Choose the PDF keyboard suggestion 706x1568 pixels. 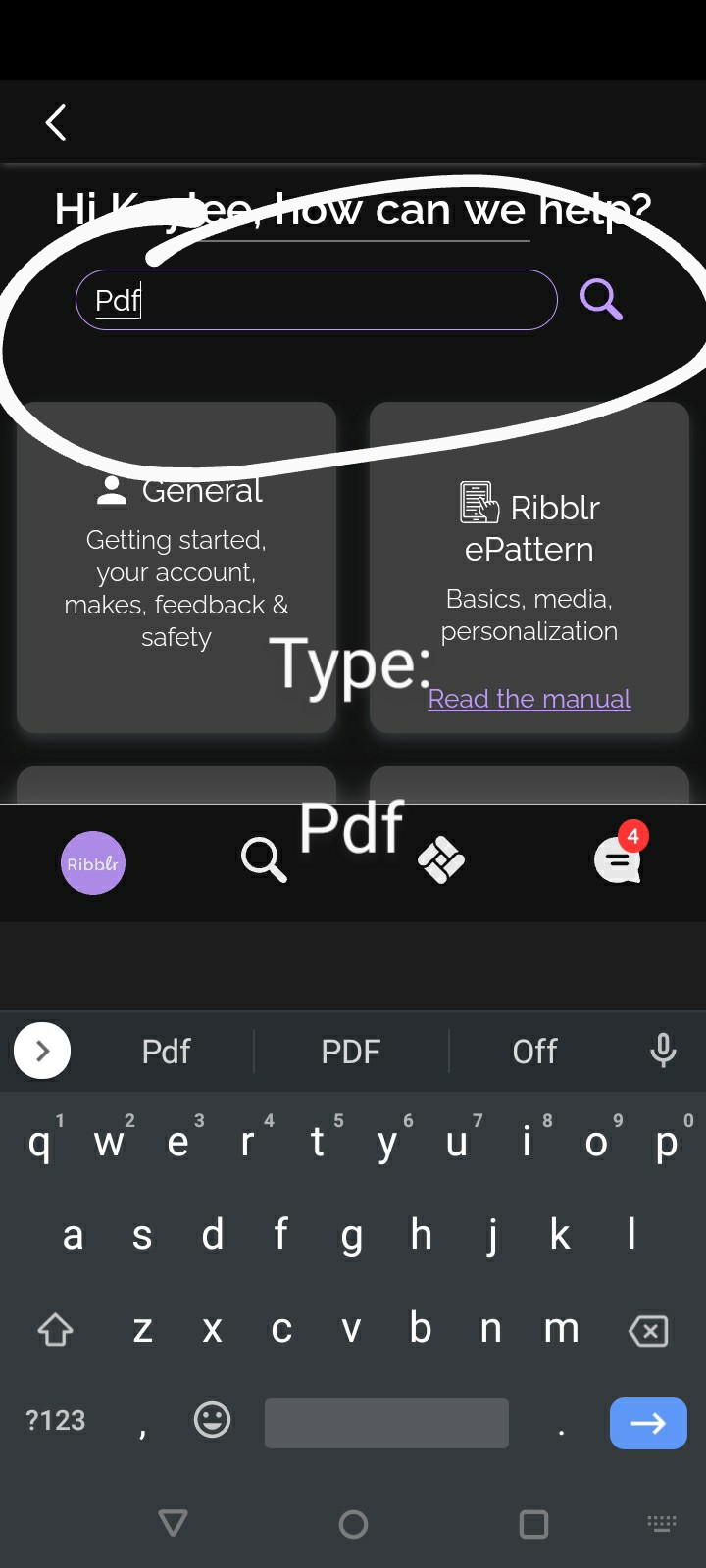351,1052
